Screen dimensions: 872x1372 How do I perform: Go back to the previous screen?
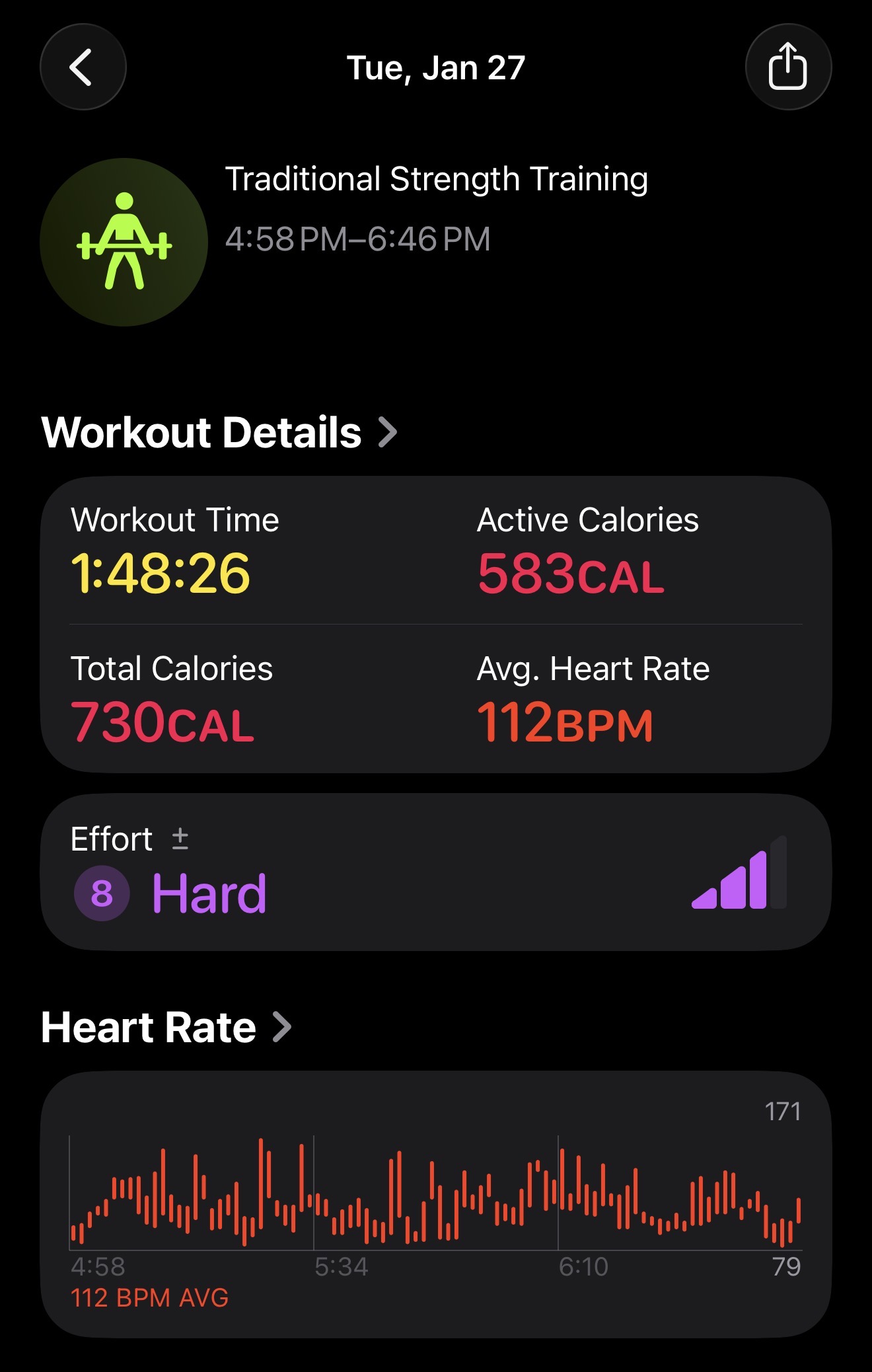tap(83, 67)
